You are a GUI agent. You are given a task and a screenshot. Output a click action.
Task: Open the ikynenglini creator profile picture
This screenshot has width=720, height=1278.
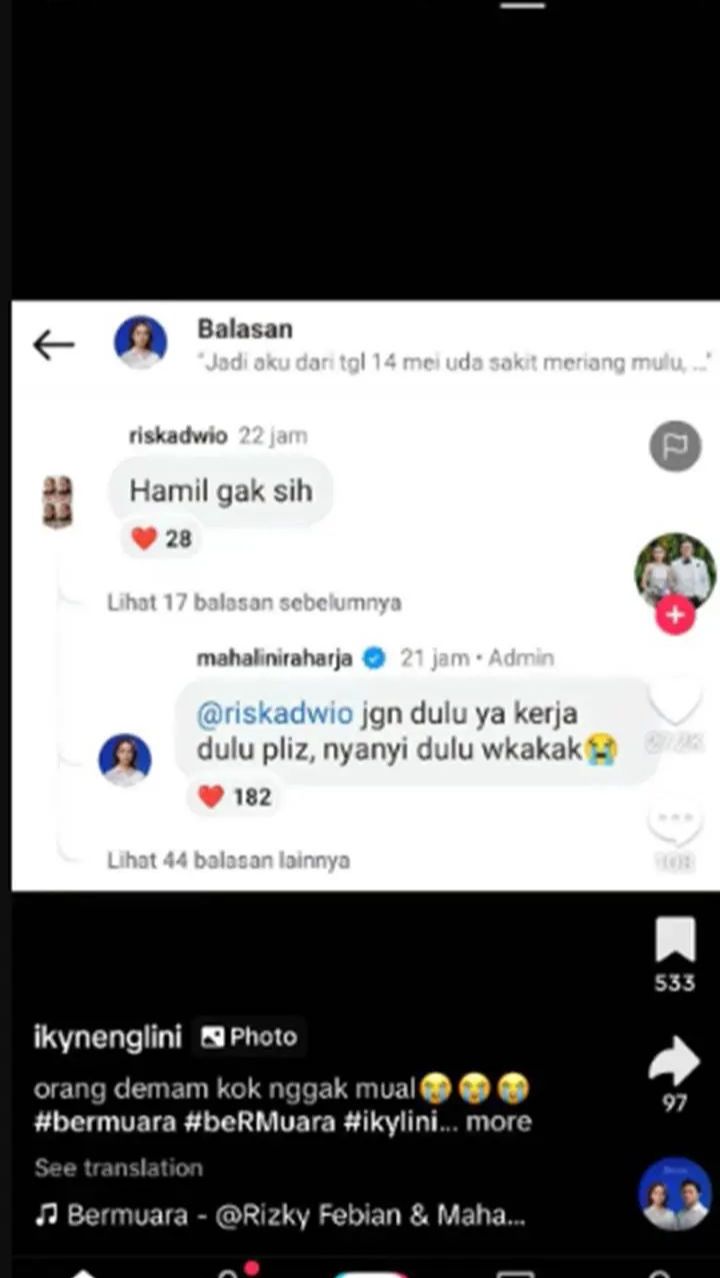[x=676, y=570]
